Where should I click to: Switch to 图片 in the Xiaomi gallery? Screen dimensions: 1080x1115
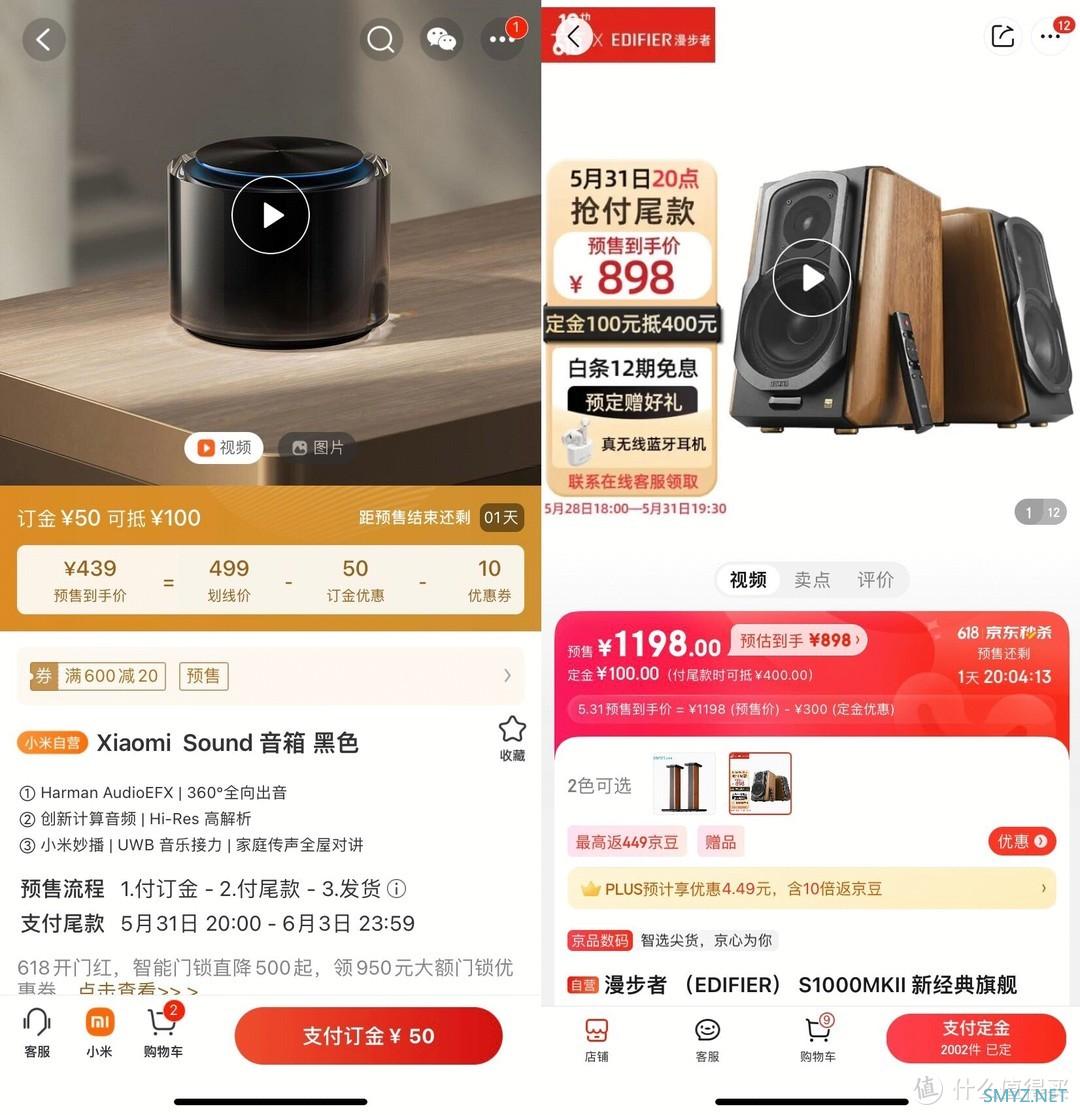(x=317, y=447)
